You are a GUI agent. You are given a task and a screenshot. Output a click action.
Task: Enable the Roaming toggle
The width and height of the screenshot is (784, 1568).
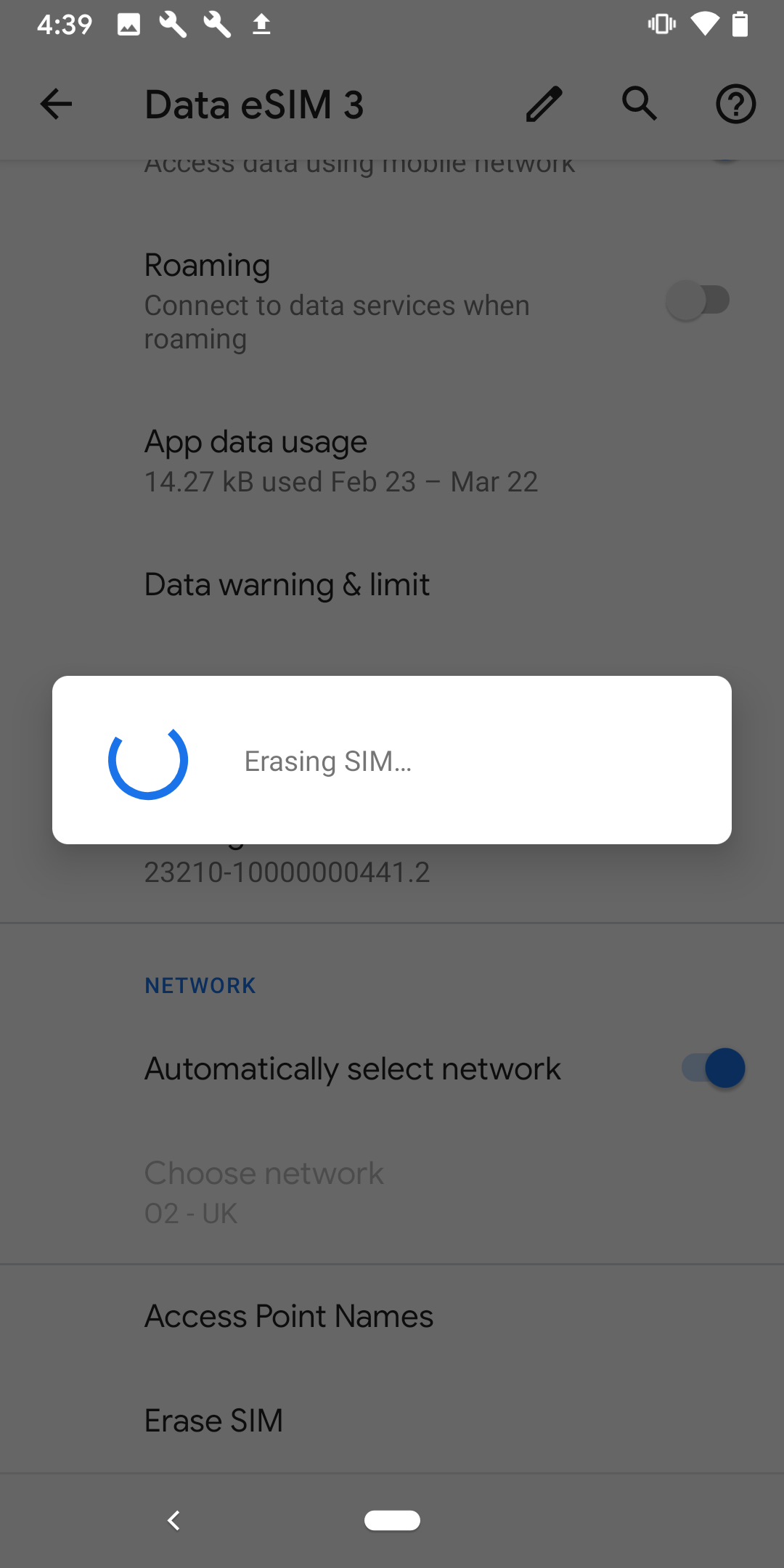click(x=699, y=298)
